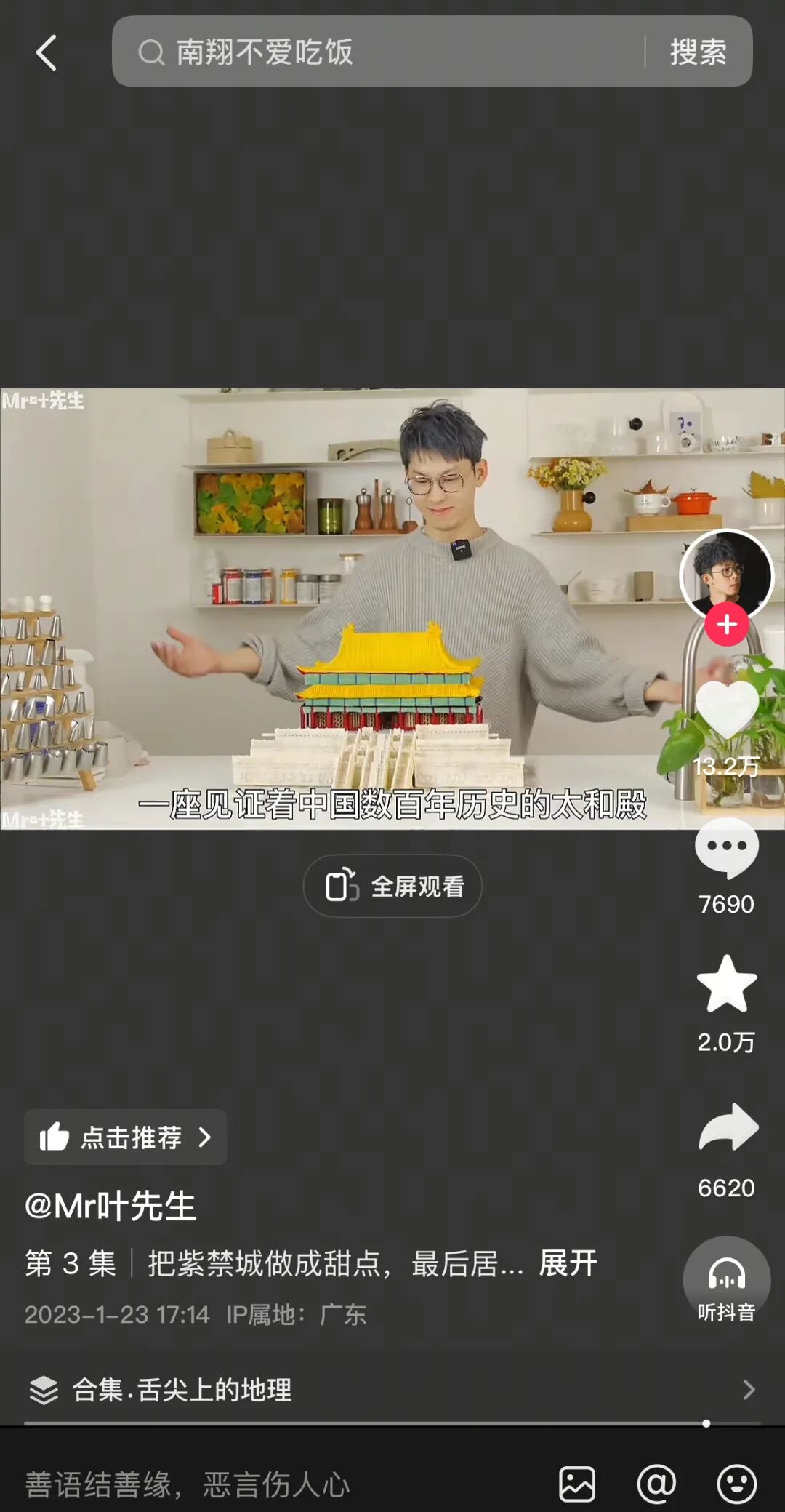Tap the comment field 善语结善缘
The image size is (785, 1512).
pyautogui.click(x=218, y=1484)
